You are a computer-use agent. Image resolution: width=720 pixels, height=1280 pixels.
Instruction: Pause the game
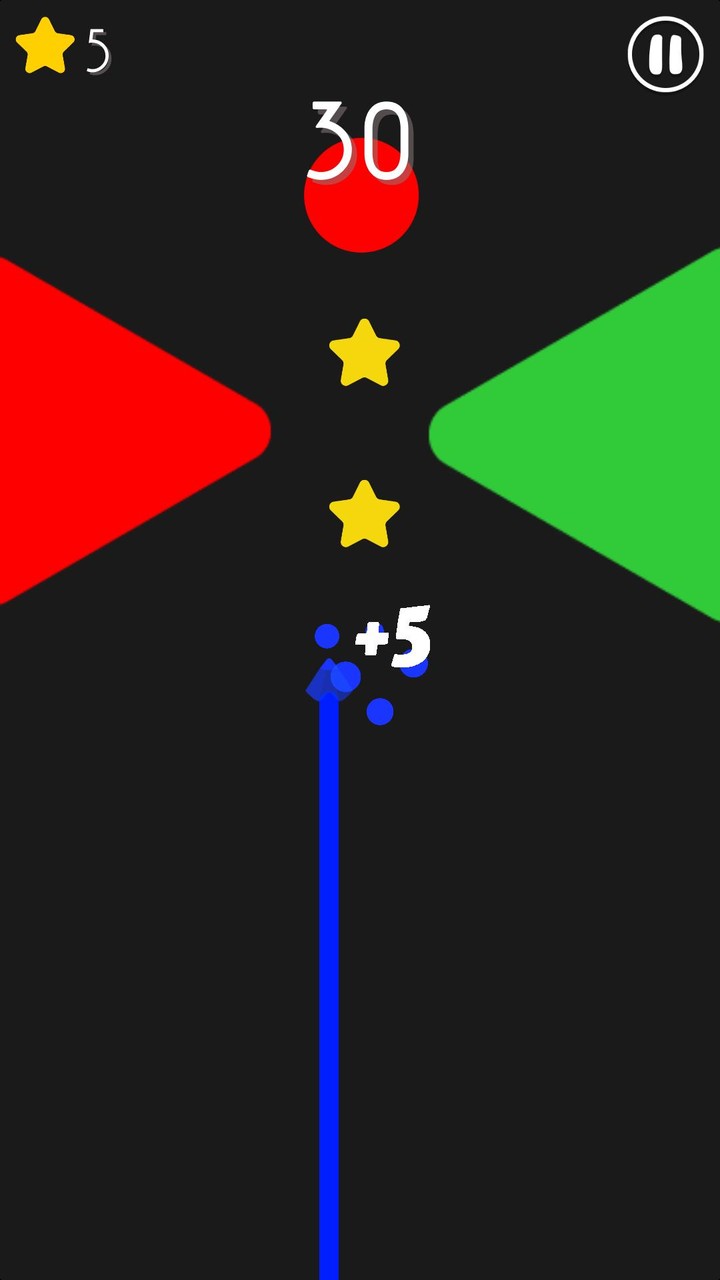click(x=665, y=55)
